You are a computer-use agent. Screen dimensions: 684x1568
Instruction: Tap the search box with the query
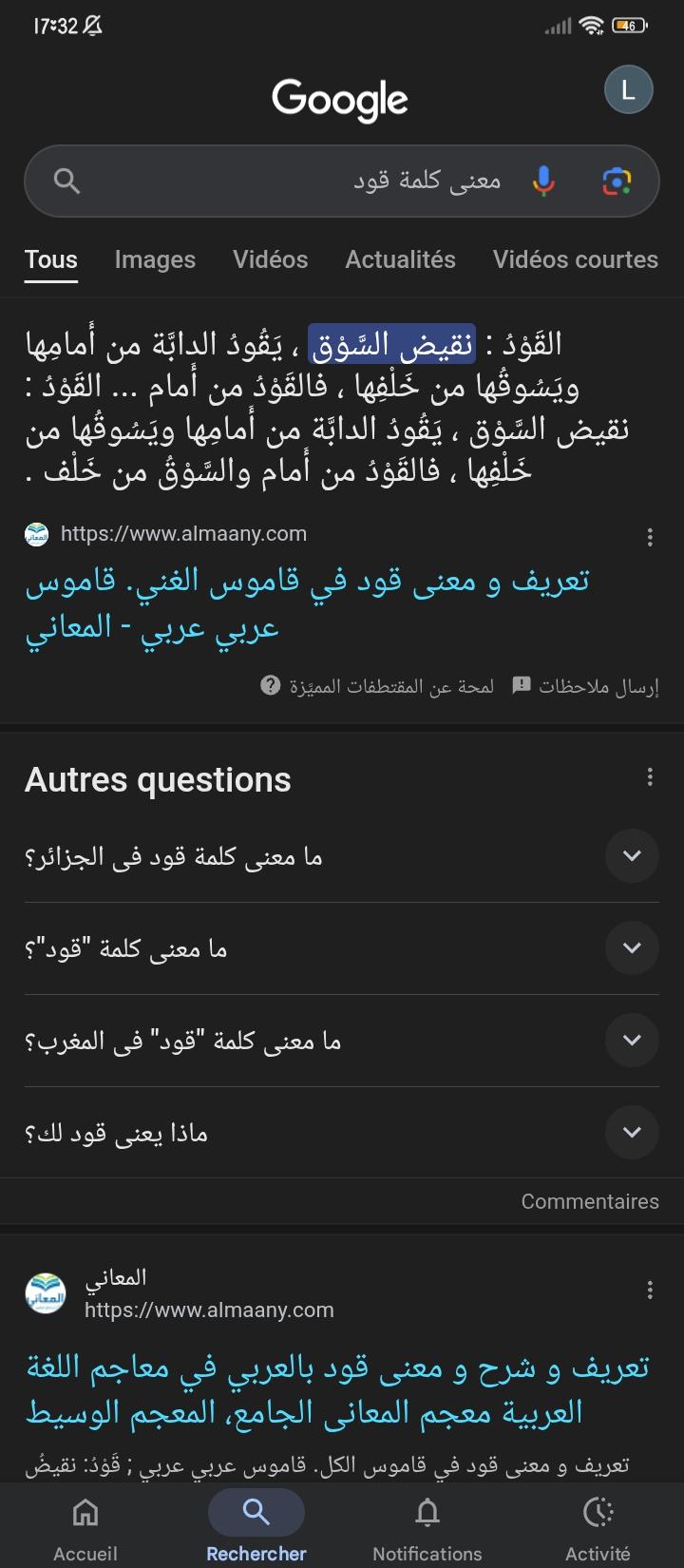(x=304, y=181)
